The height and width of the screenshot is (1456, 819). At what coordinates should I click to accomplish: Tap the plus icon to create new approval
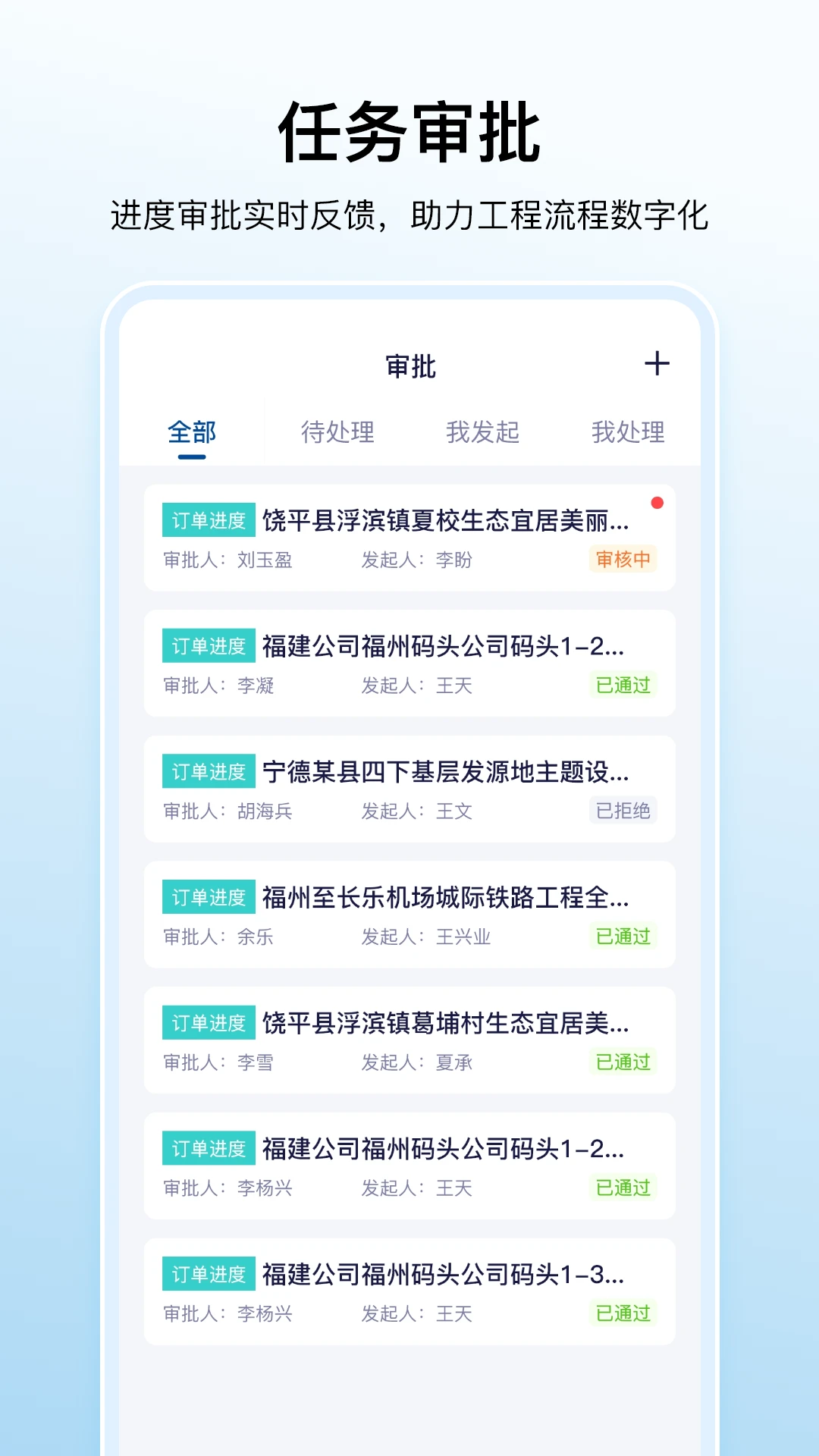click(657, 364)
